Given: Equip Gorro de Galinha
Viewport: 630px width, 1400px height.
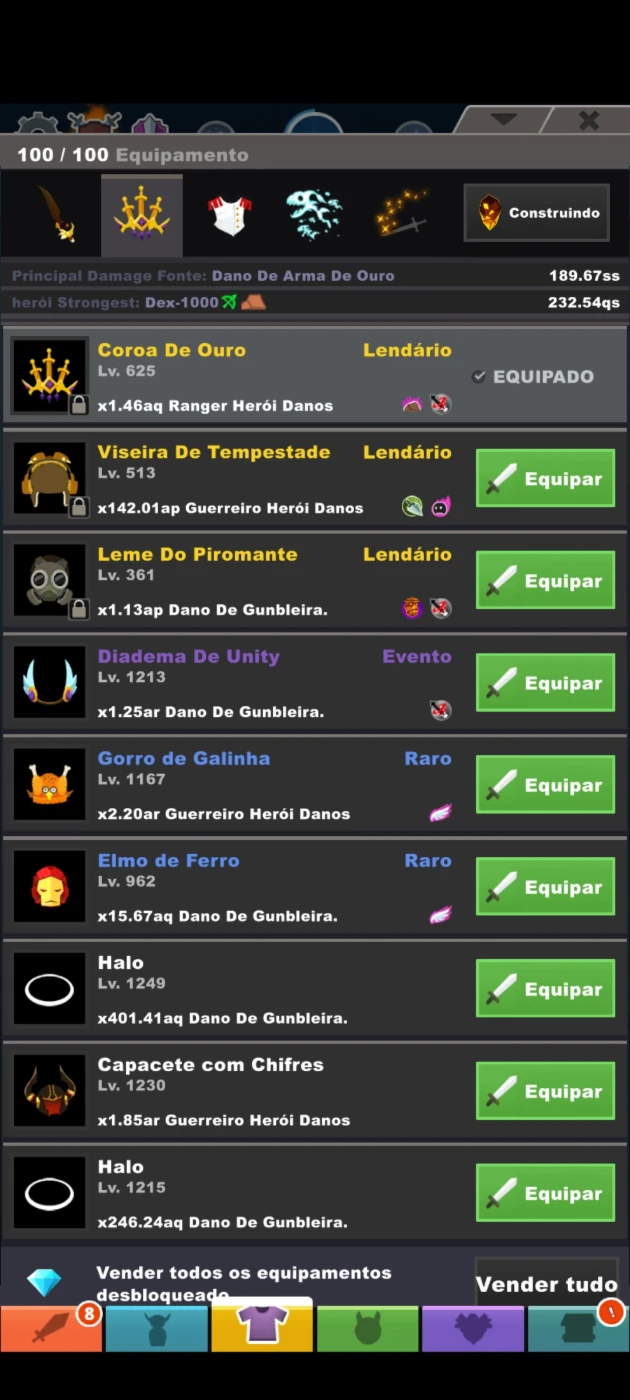Looking at the screenshot, I should pos(545,785).
